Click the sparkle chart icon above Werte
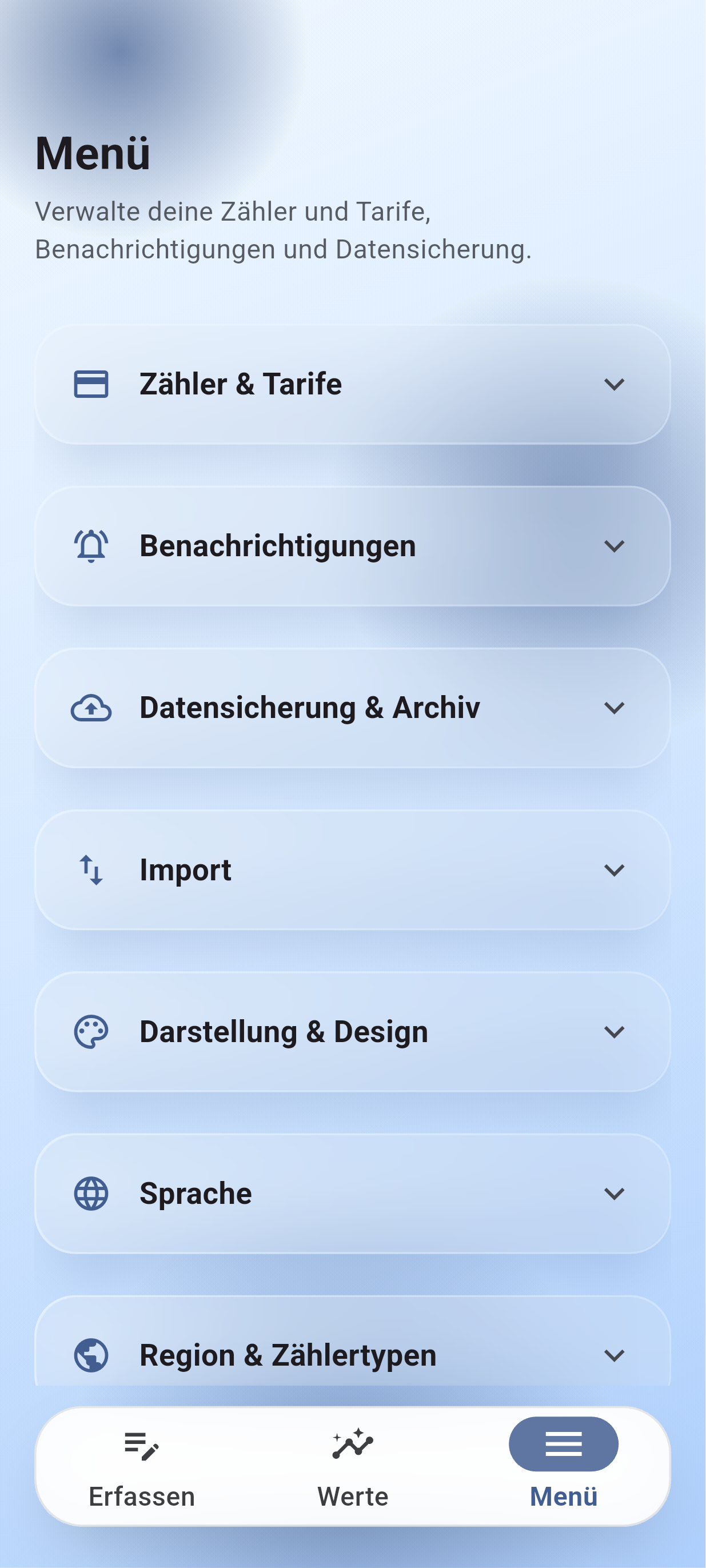 pos(352,1445)
